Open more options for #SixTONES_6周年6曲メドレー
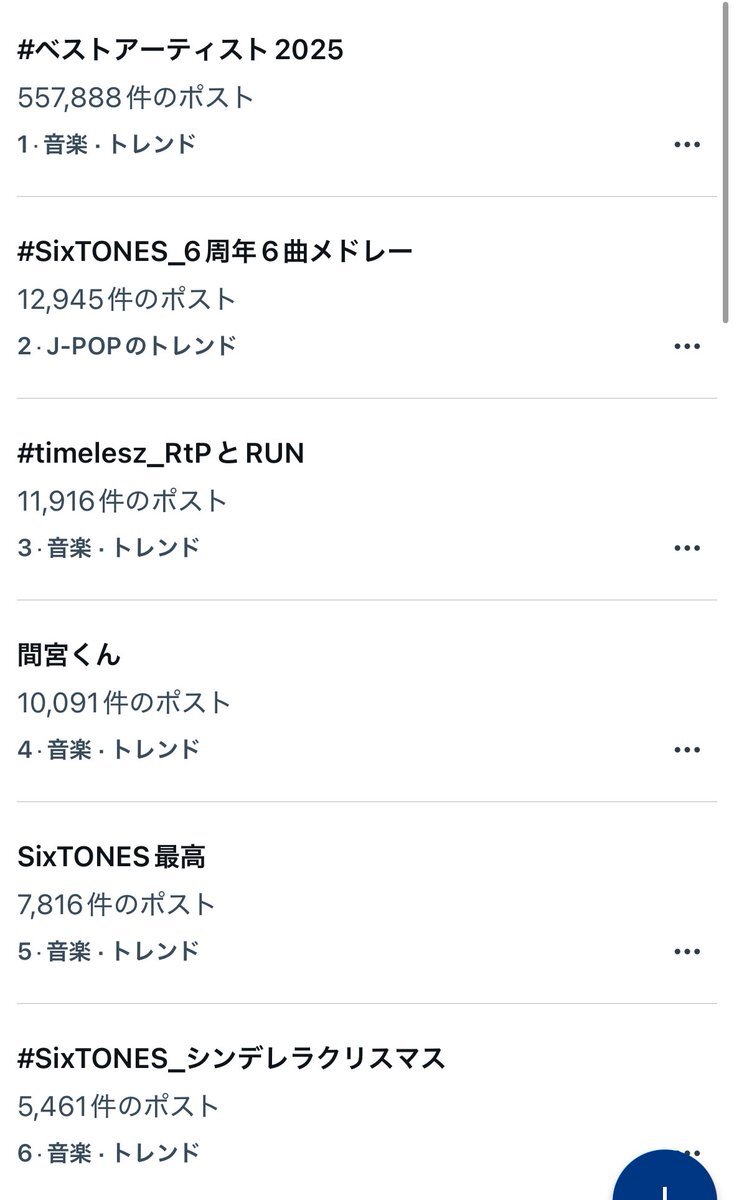 (x=687, y=346)
